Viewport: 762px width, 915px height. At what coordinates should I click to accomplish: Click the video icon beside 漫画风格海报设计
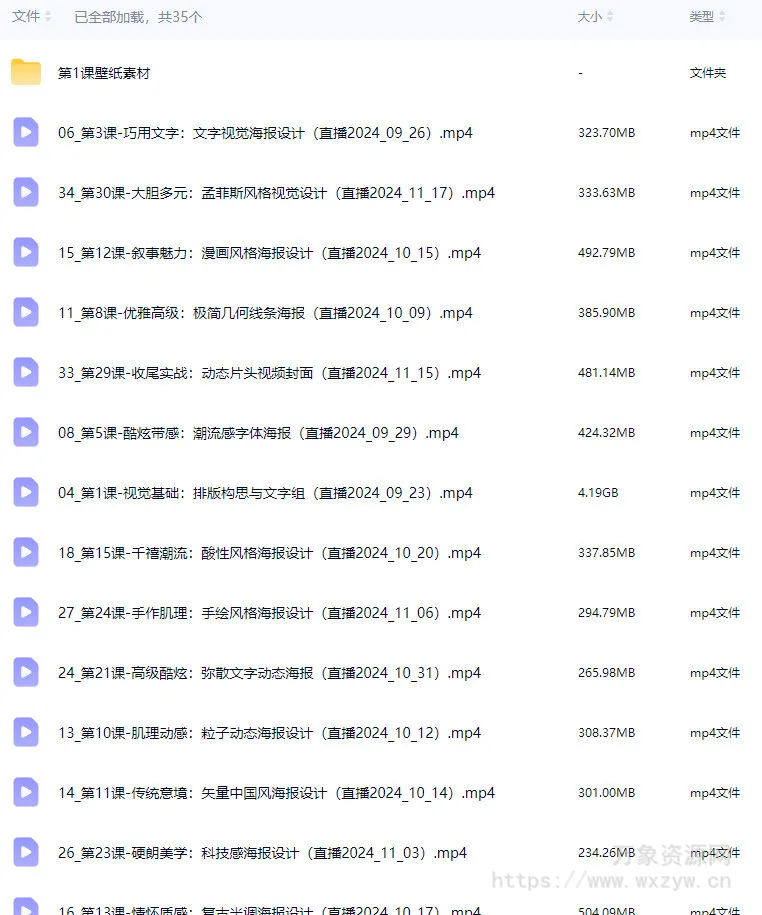pyautogui.click(x=25, y=252)
